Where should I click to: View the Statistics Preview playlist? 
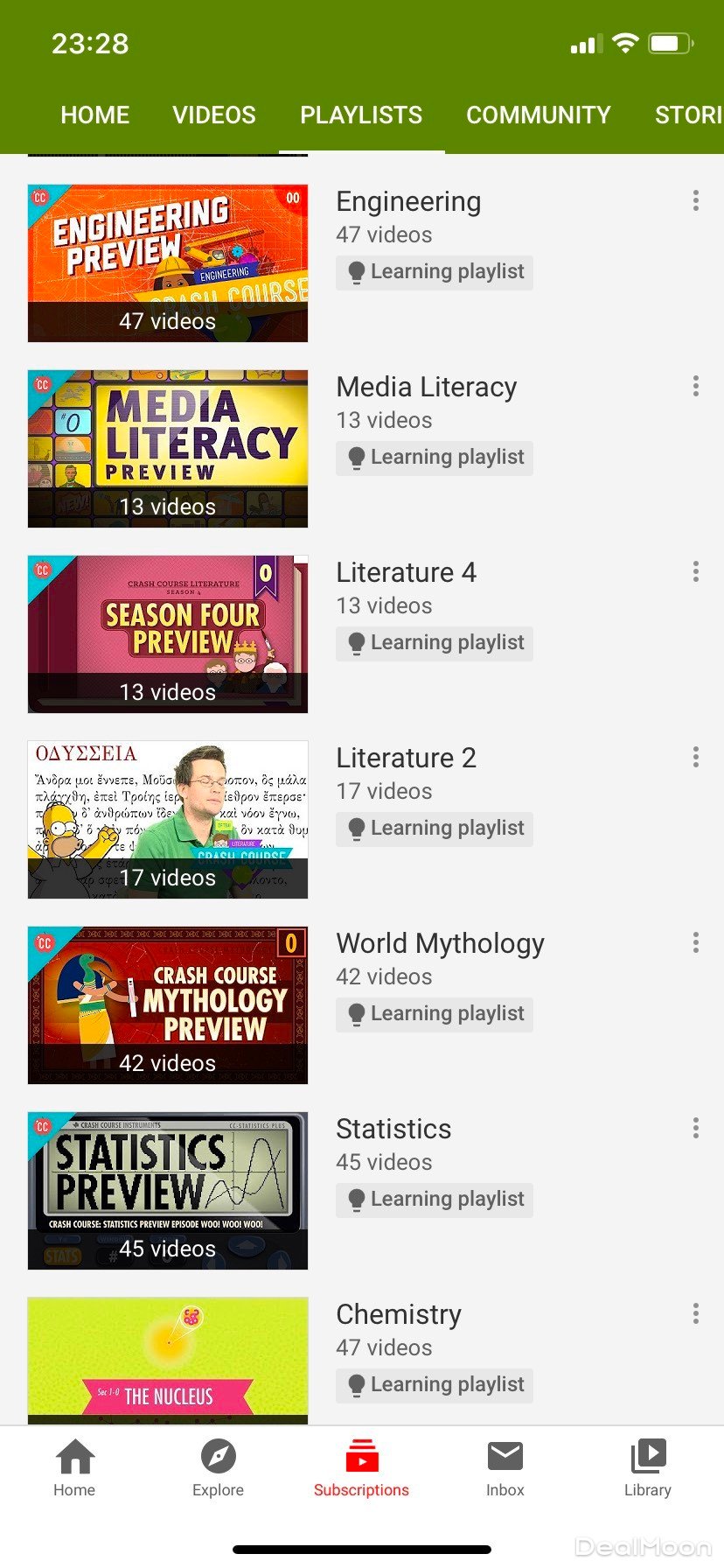(x=168, y=1190)
